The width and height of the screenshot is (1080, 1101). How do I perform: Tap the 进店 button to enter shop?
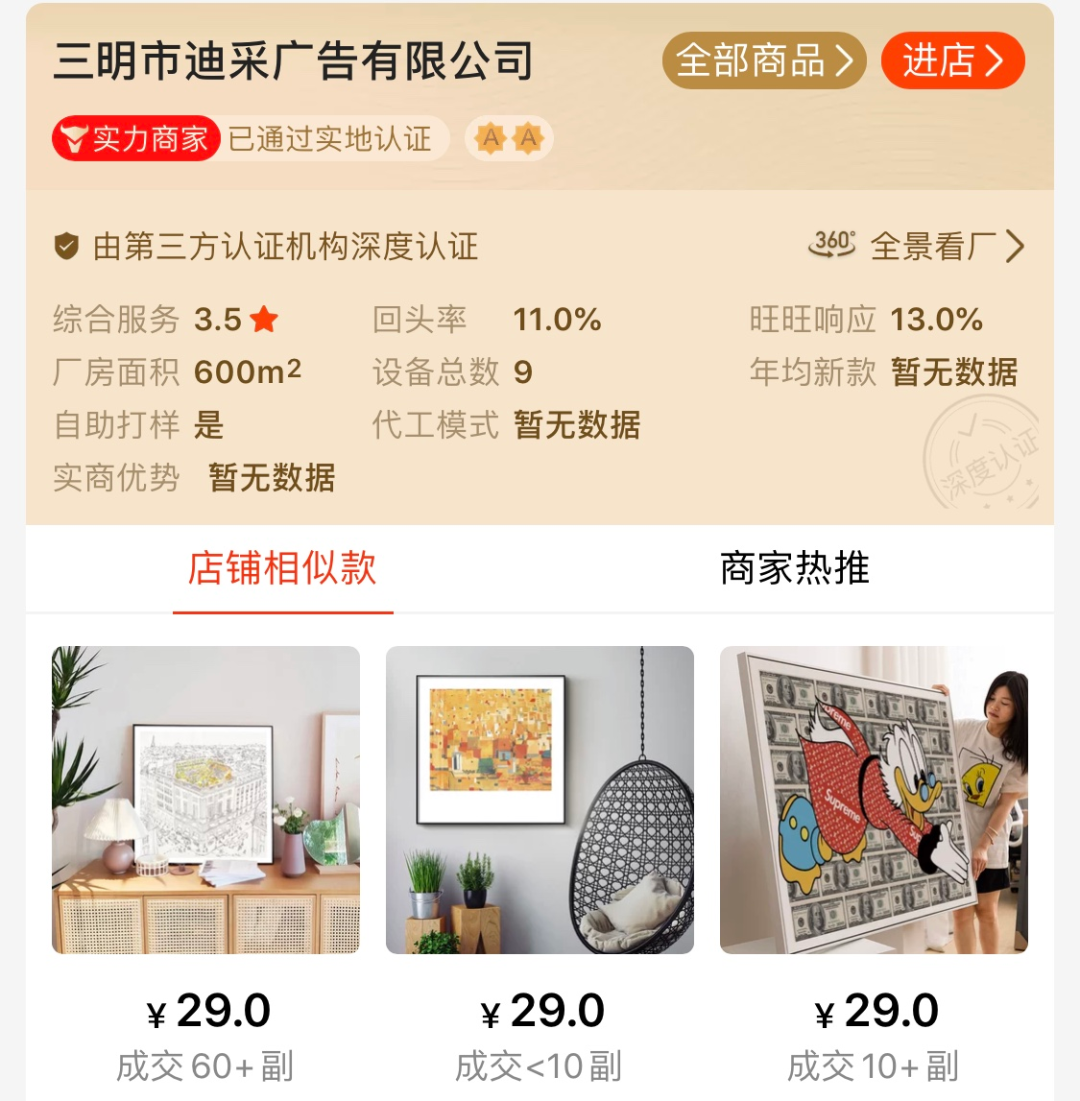pos(952,61)
